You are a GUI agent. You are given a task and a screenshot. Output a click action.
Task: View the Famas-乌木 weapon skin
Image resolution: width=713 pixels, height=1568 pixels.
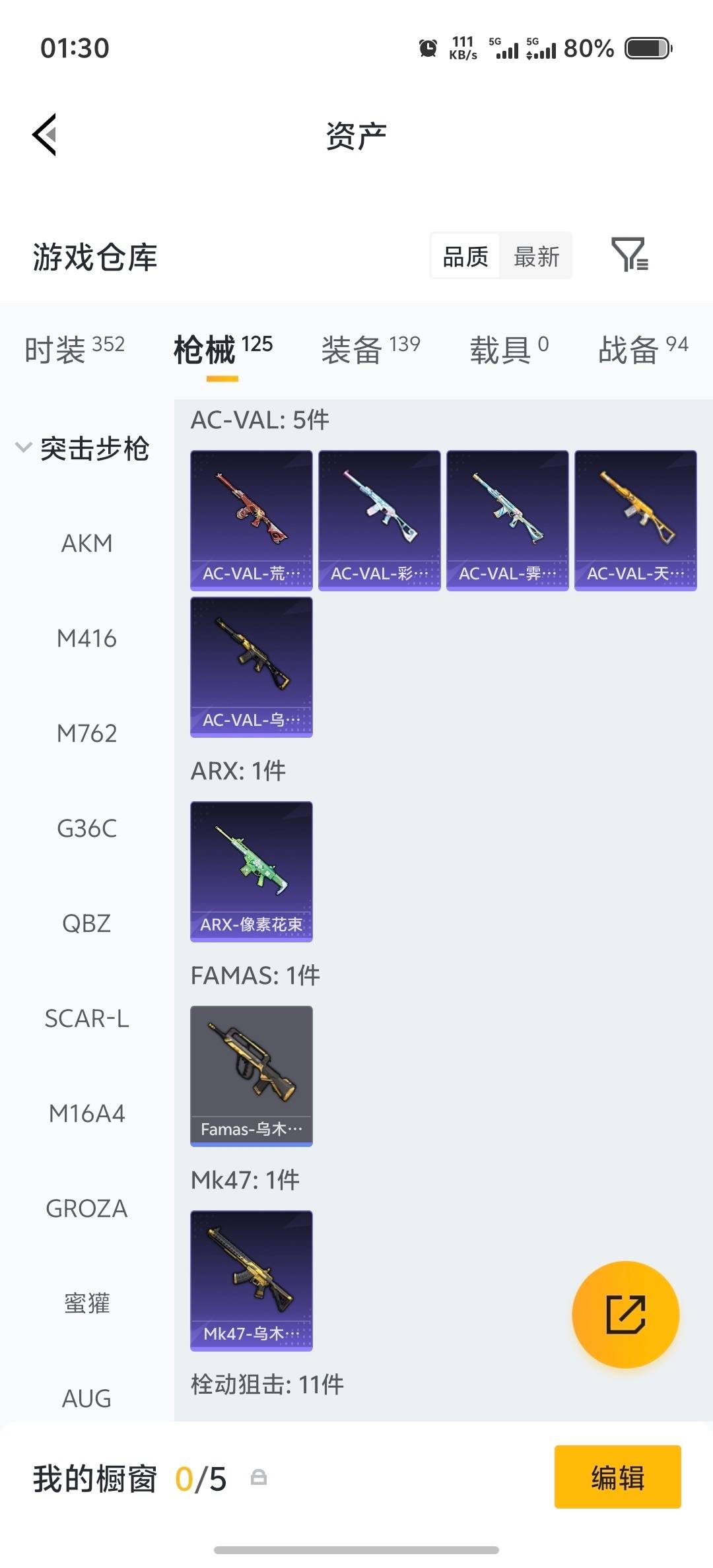click(251, 1076)
